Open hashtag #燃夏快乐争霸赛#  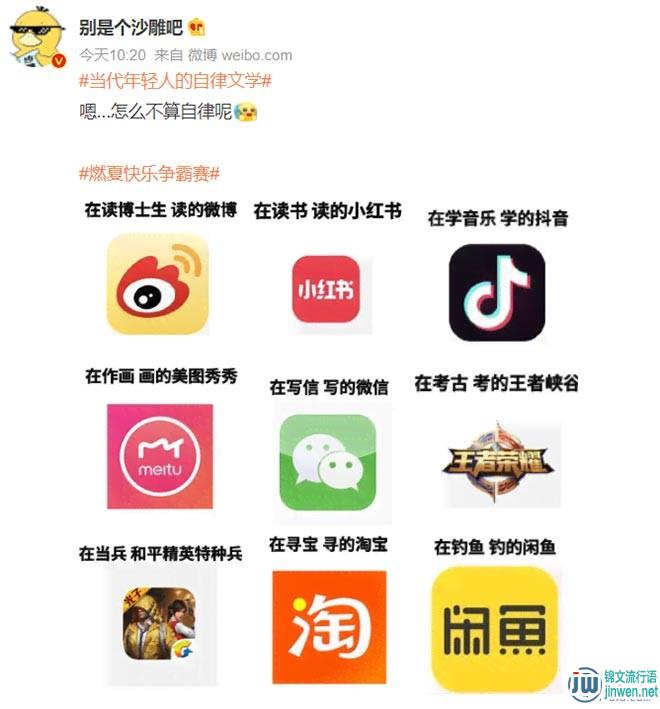coord(149,173)
